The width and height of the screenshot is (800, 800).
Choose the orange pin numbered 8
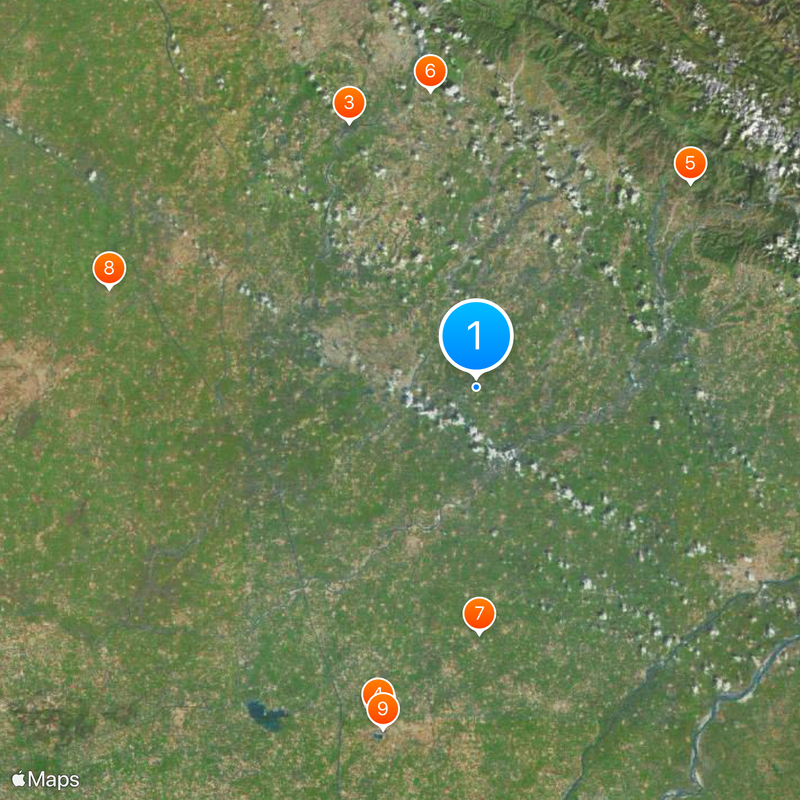click(109, 268)
